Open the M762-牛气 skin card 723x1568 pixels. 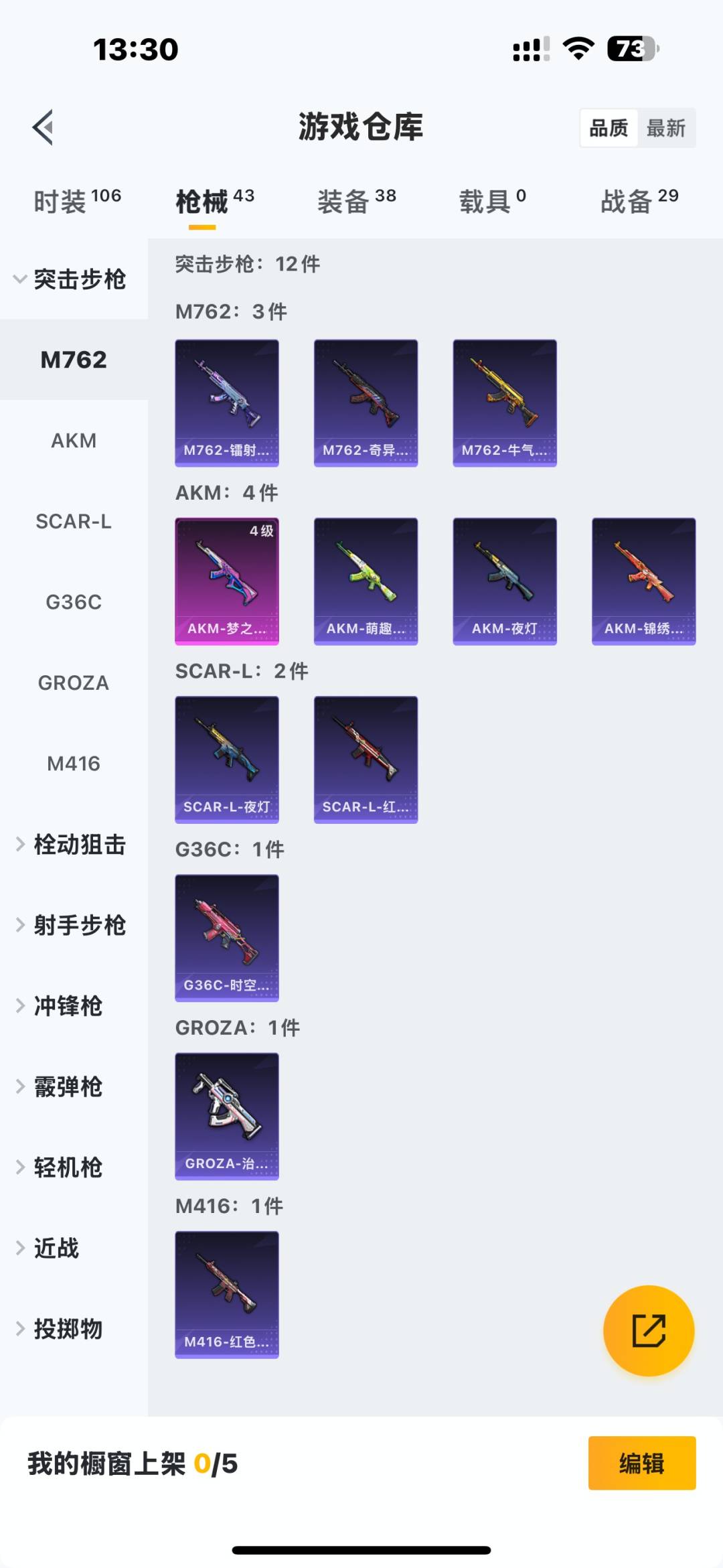point(505,403)
